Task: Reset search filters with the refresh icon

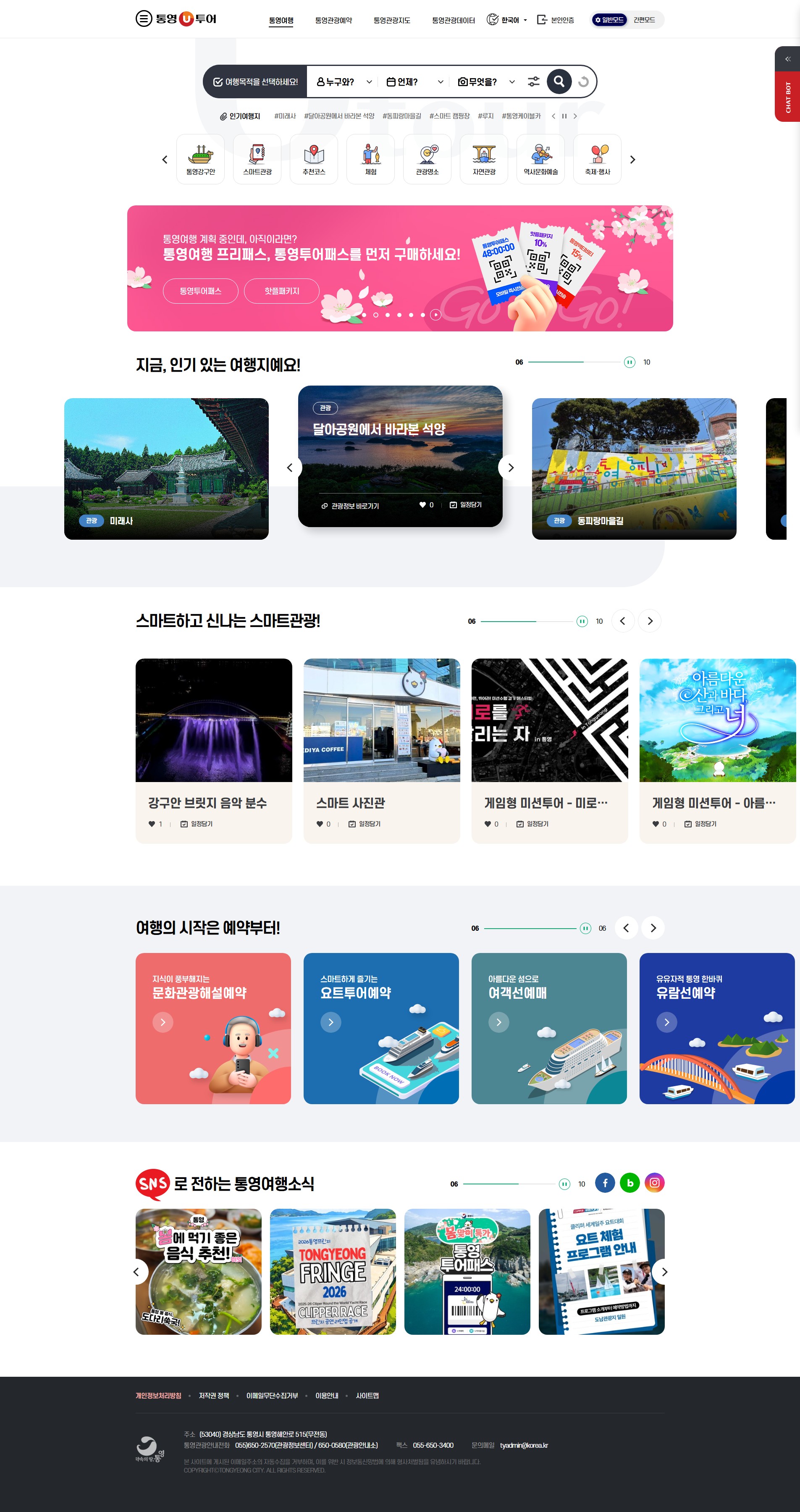Action: 583,81
